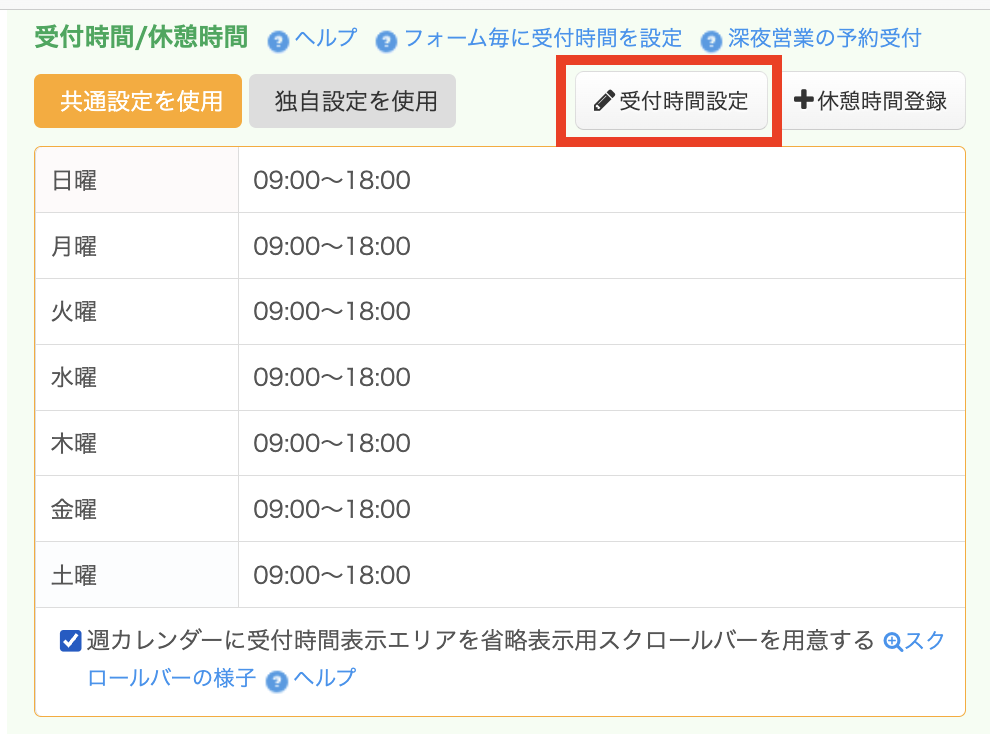Open 深夜営業の予約受付 help link
This screenshot has height=734, width=990.
pos(823,39)
